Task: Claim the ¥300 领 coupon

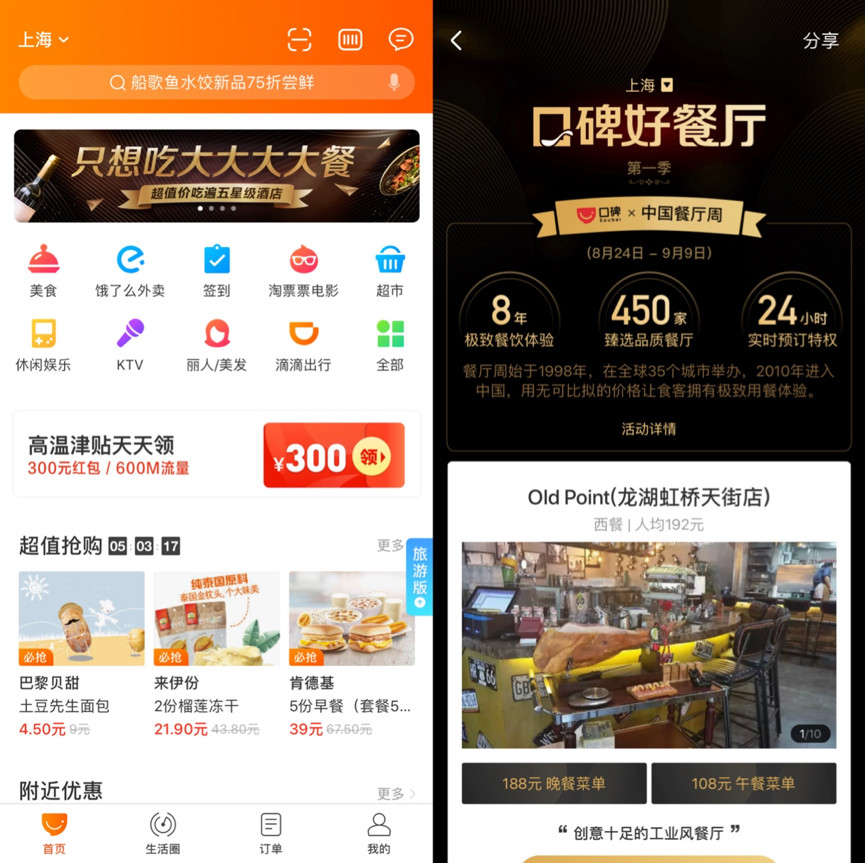Action: (334, 455)
